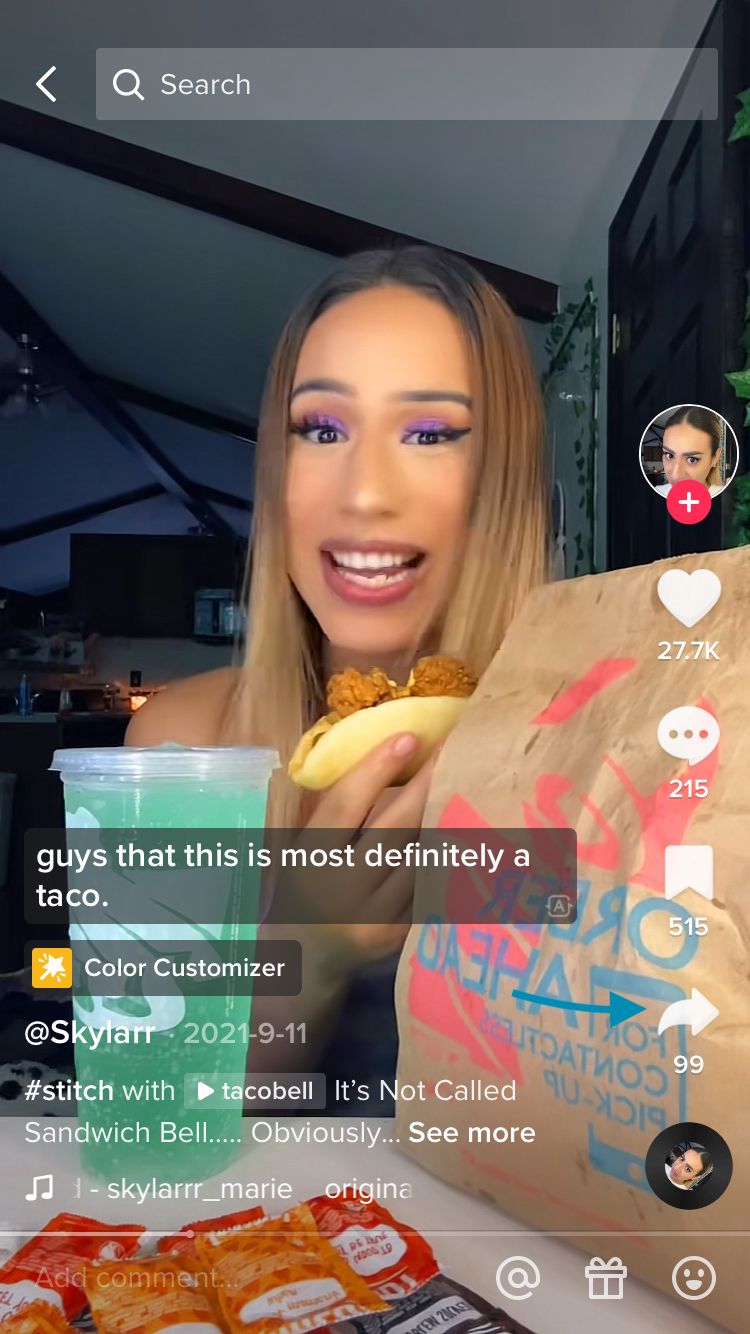The height and width of the screenshot is (1334, 750).
Task: Open the @Skylarr profile
Action: tap(89, 1033)
